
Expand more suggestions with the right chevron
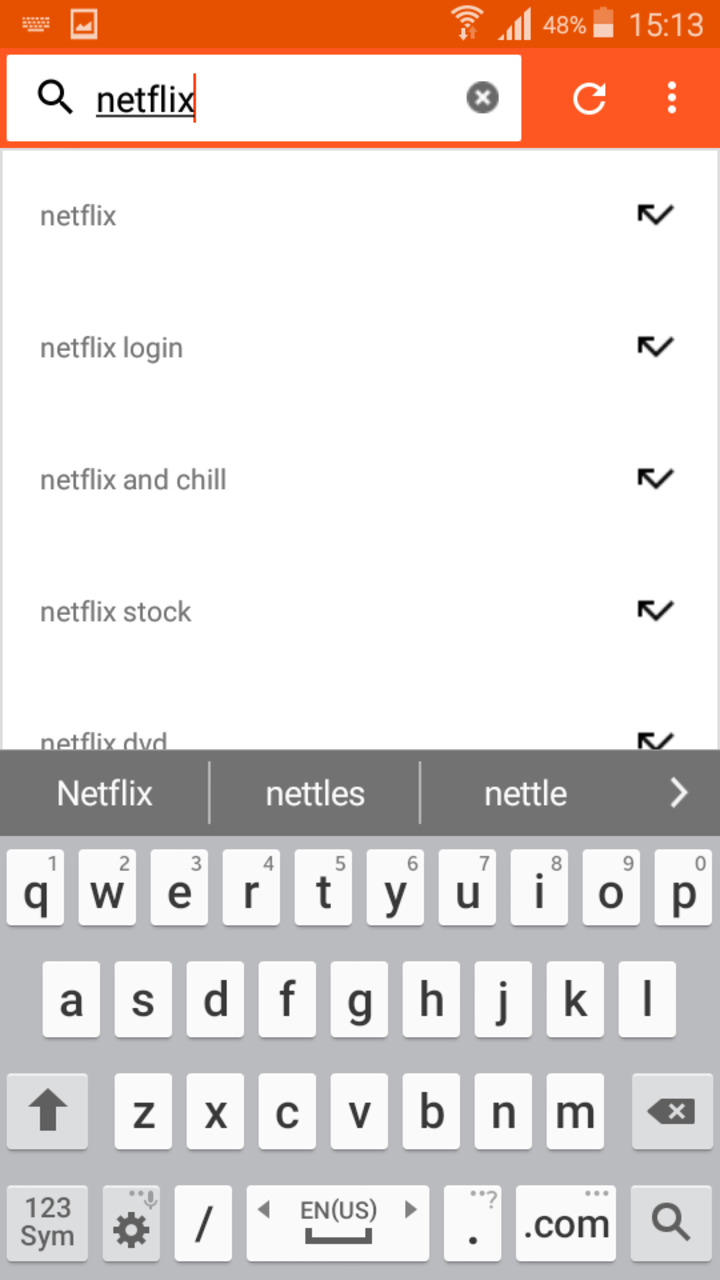pyautogui.click(x=678, y=792)
